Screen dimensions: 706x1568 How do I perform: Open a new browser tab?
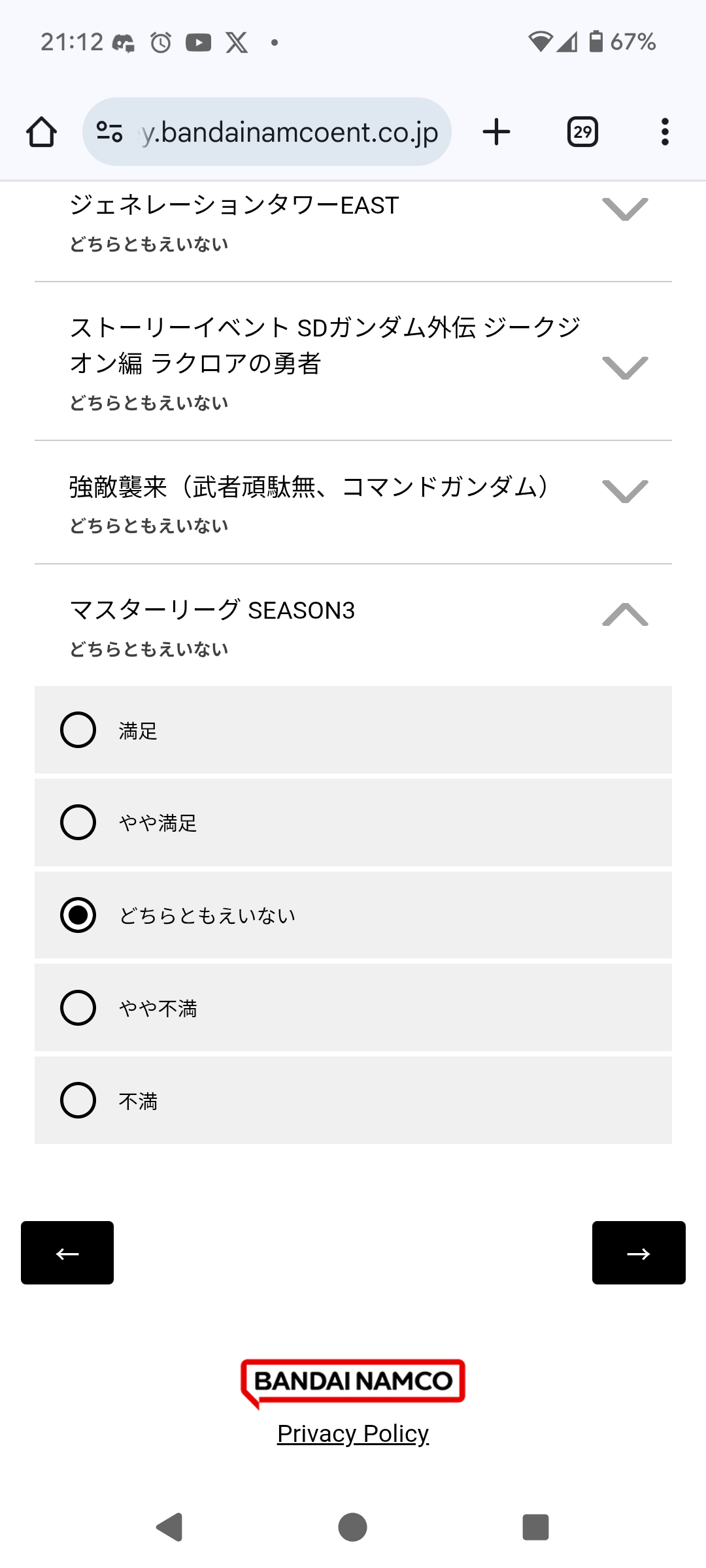pyautogui.click(x=496, y=132)
